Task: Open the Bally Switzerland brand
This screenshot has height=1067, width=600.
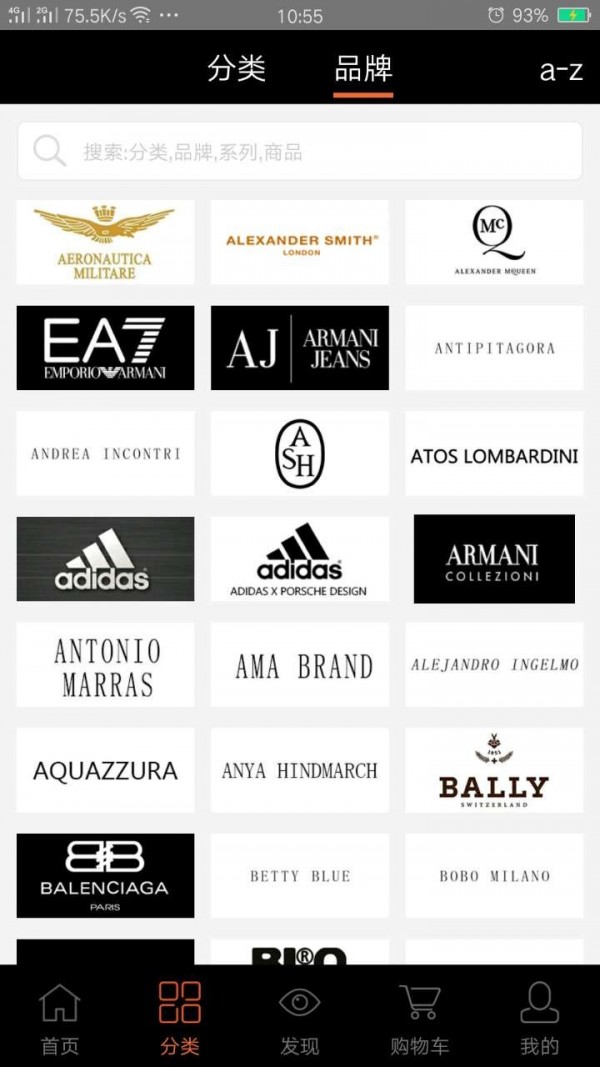Action: tap(494, 771)
